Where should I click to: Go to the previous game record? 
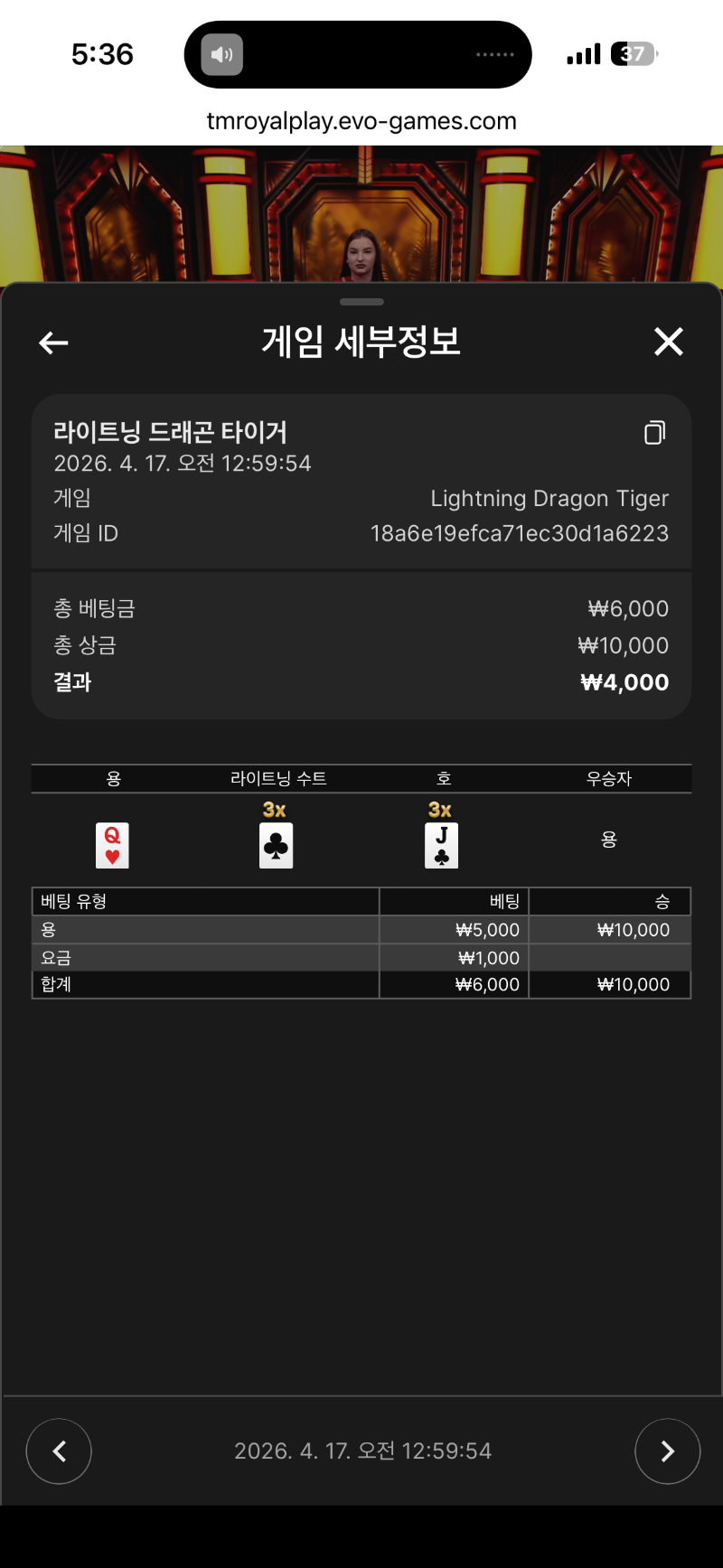59,1451
